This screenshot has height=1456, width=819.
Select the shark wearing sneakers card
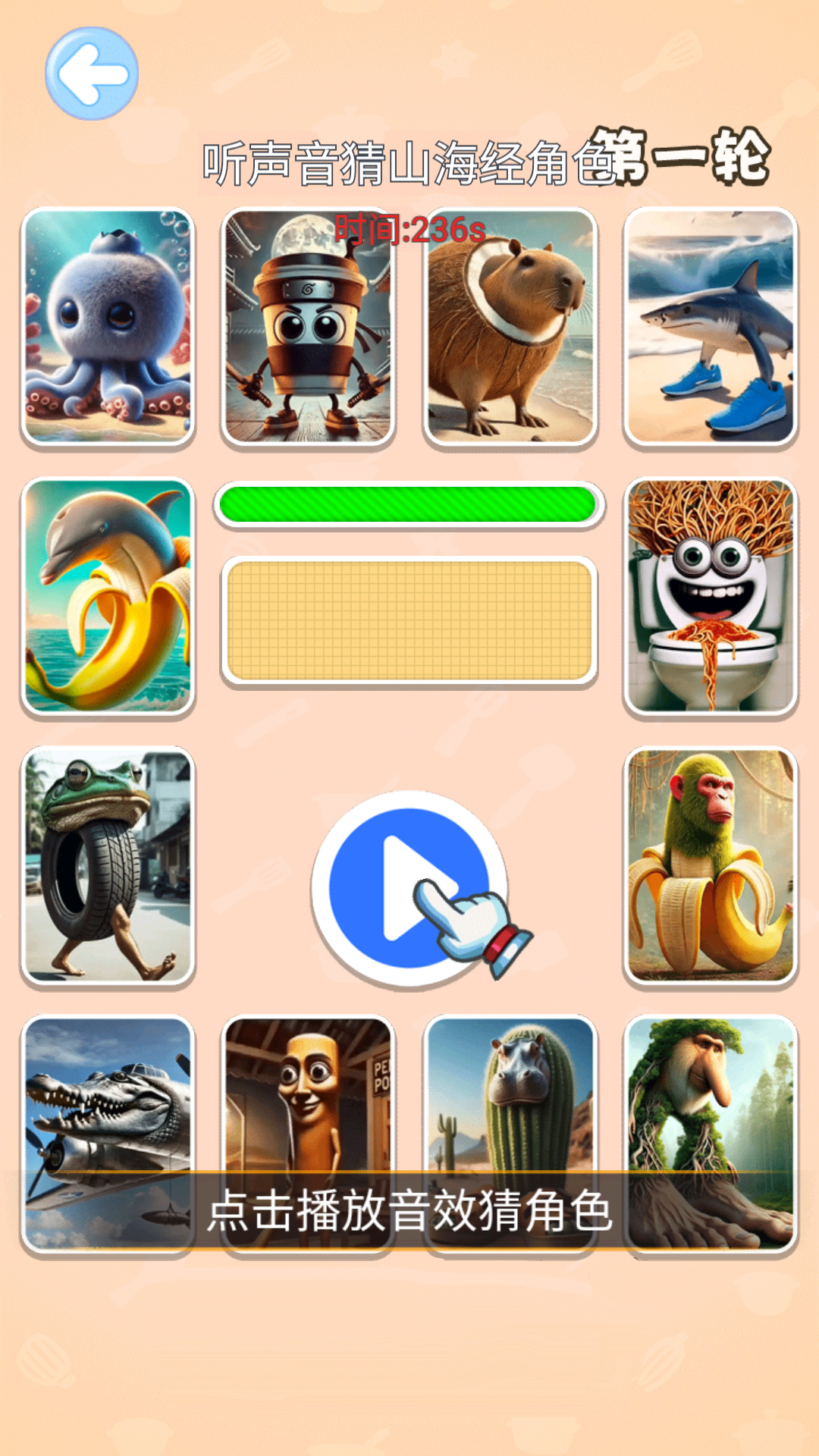[x=711, y=326]
